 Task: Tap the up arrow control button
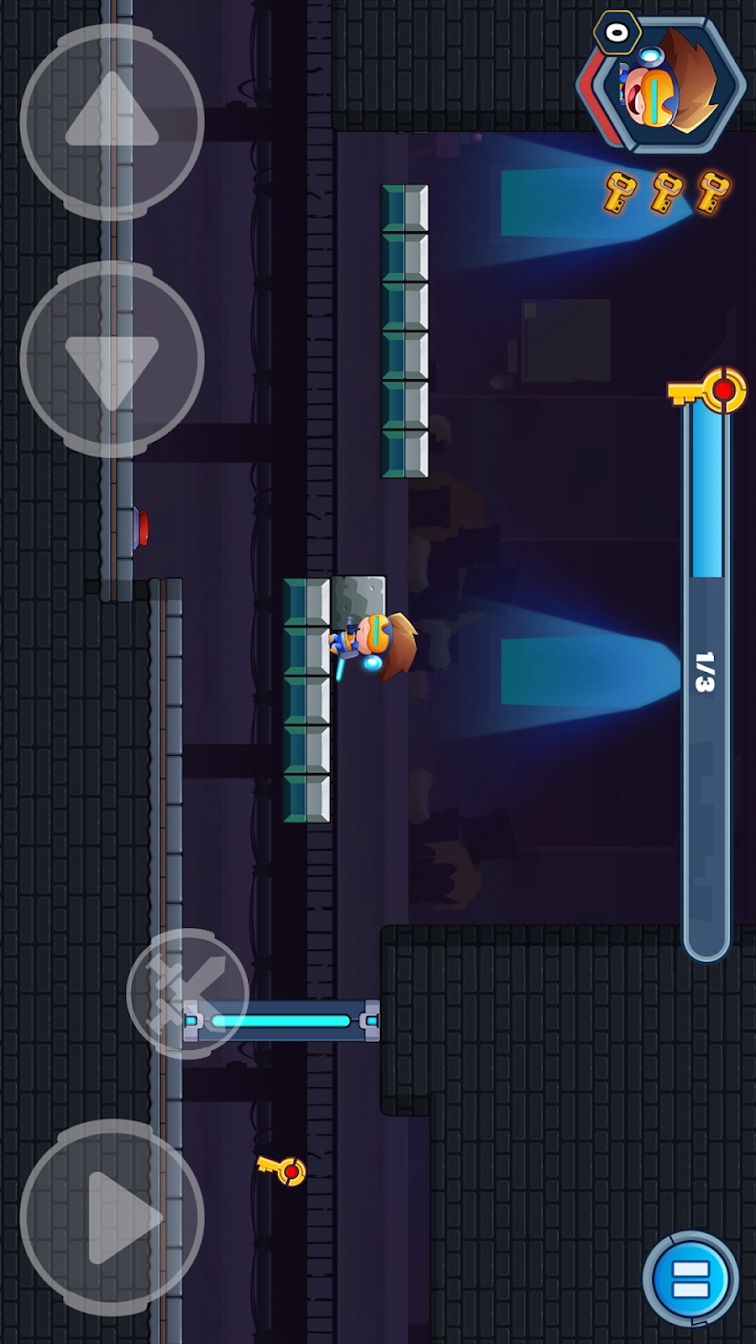click(x=112, y=123)
